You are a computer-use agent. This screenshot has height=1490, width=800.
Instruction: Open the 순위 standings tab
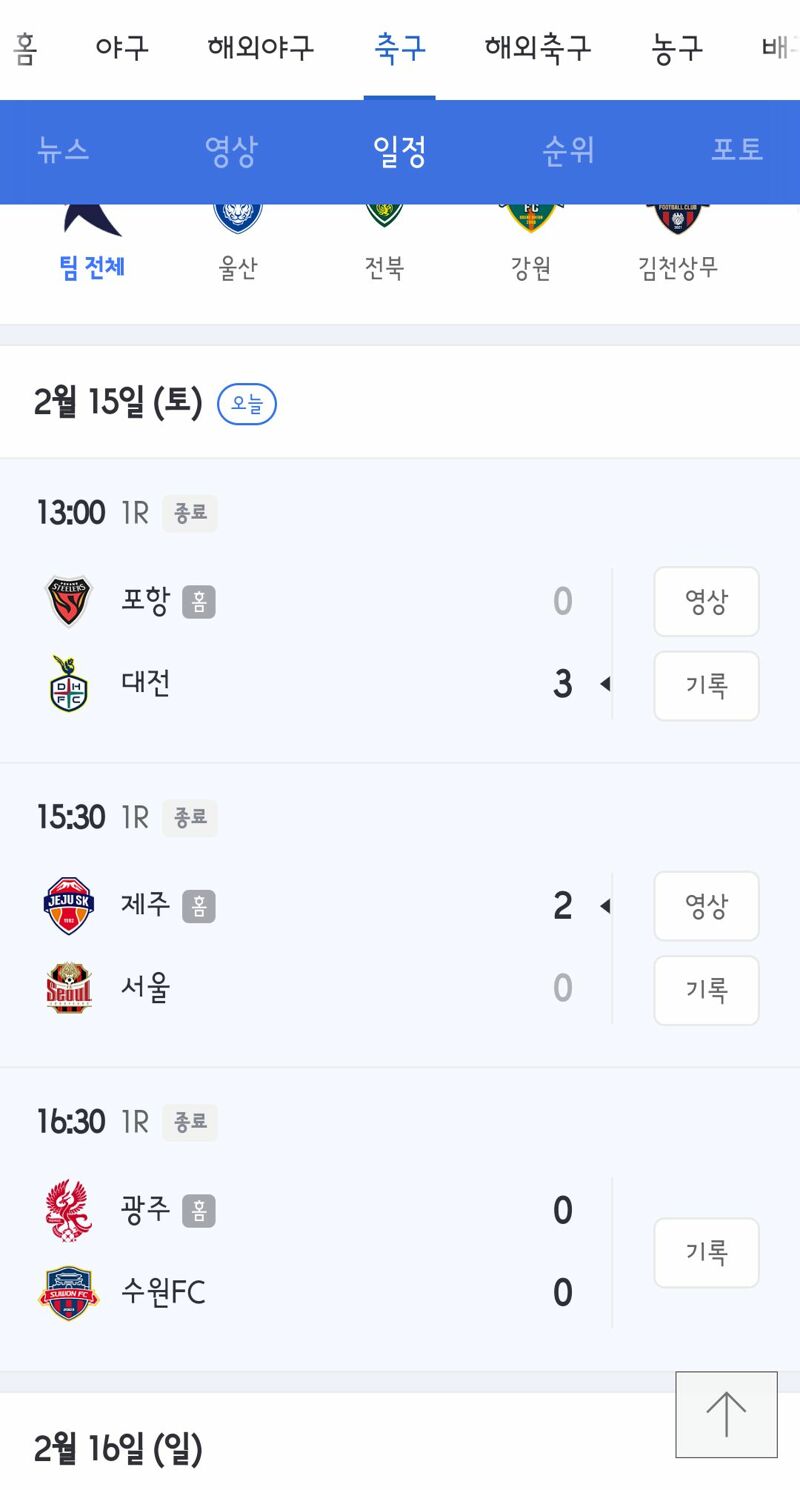click(x=568, y=150)
